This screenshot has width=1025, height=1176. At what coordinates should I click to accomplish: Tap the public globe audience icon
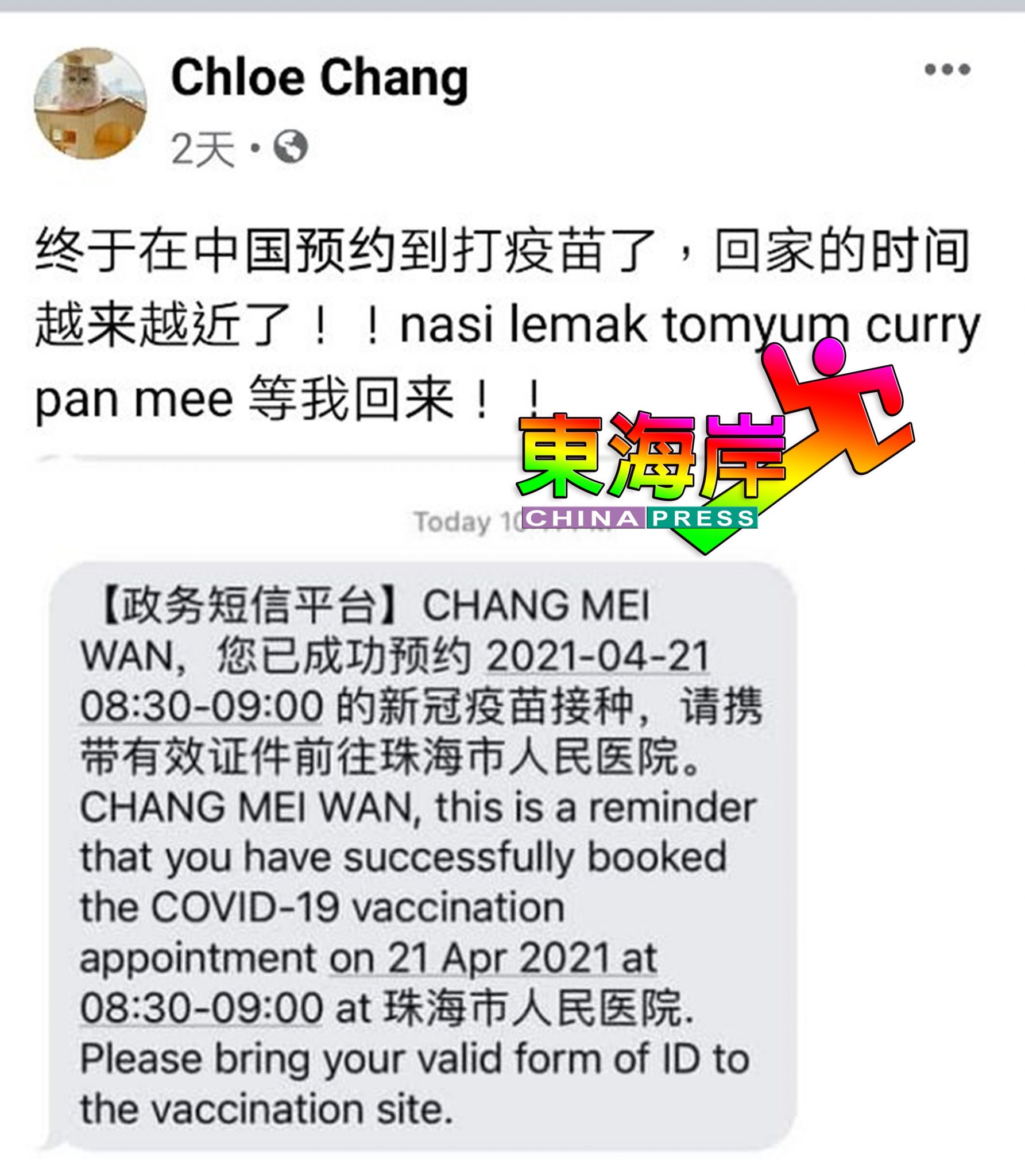(x=291, y=147)
